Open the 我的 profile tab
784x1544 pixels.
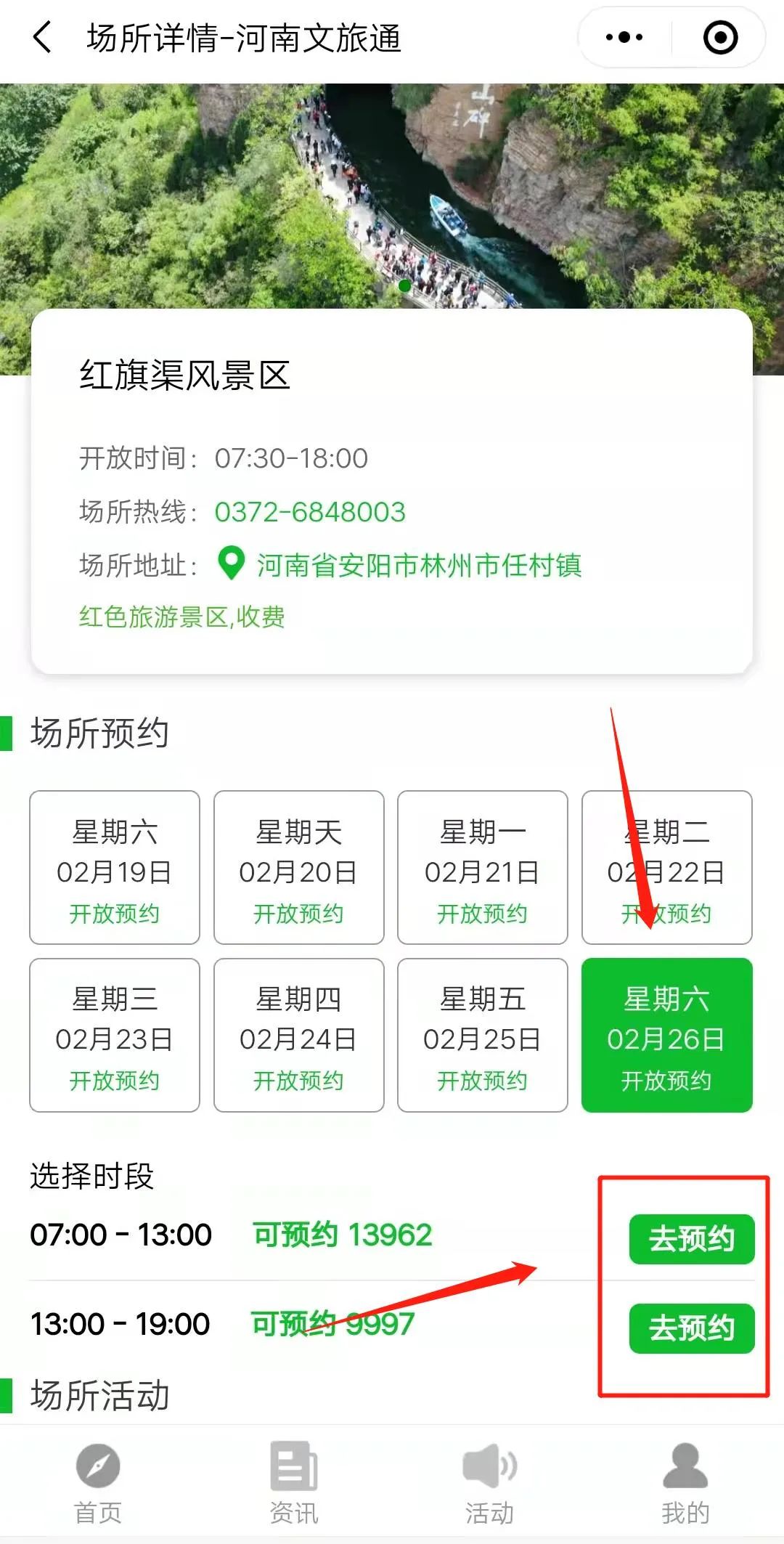tap(685, 1483)
